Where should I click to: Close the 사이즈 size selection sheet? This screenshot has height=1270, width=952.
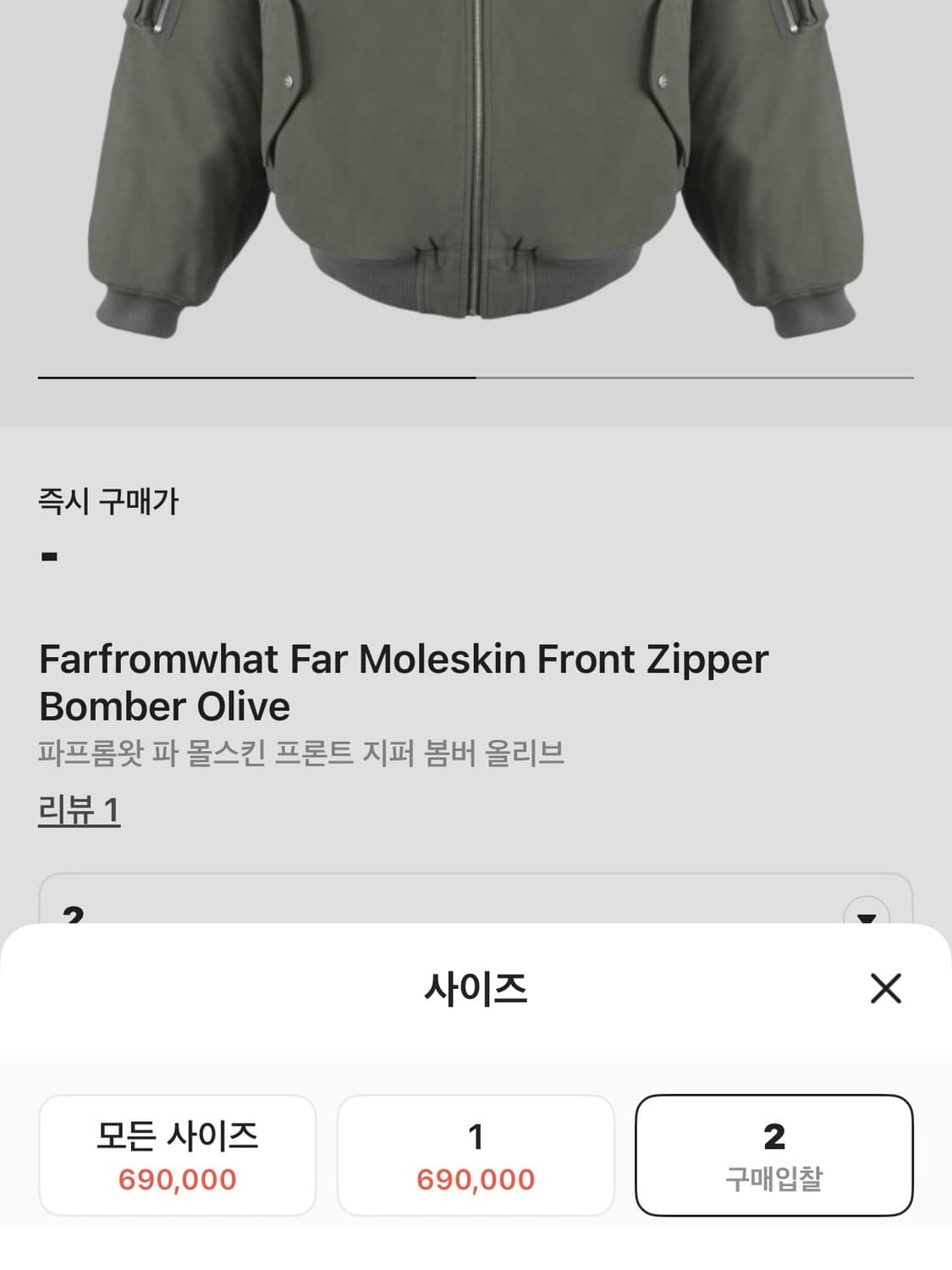pyautogui.click(x=885, y=987)
